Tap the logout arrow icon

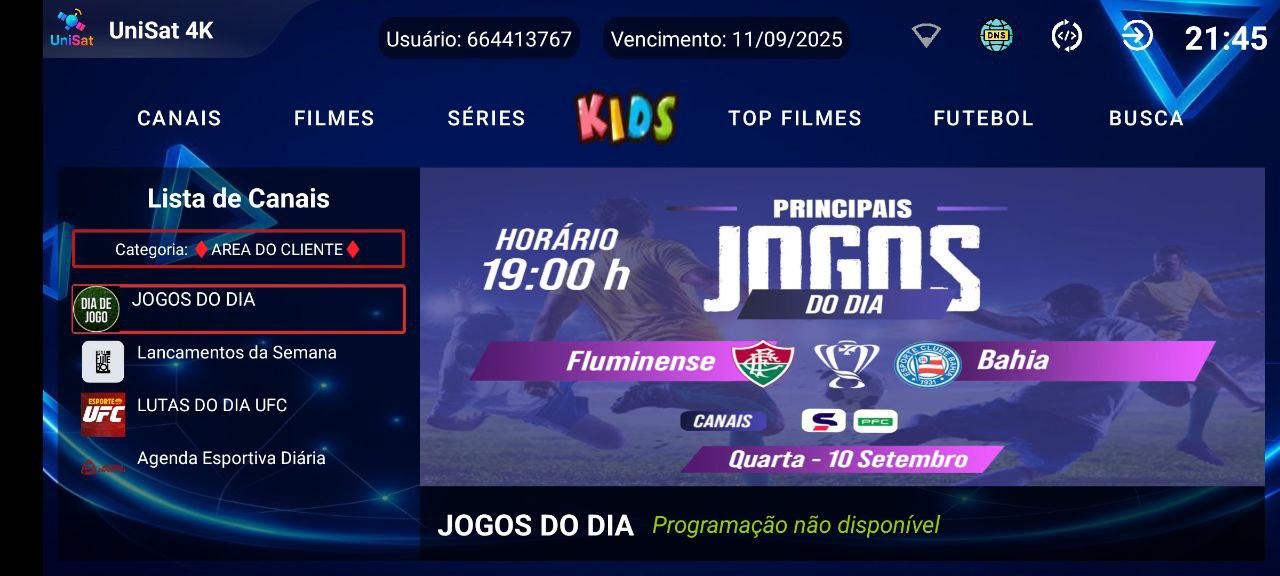[1137, 36]
